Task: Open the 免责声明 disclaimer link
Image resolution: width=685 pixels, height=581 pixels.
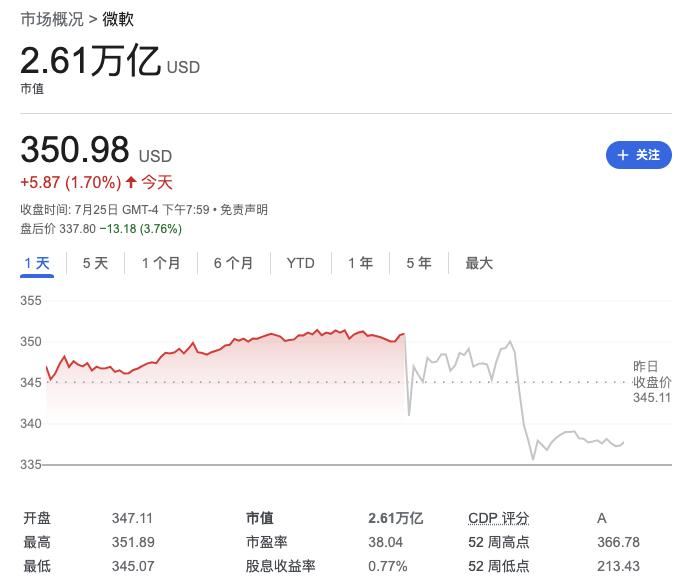Action: [x=244, y=210]
